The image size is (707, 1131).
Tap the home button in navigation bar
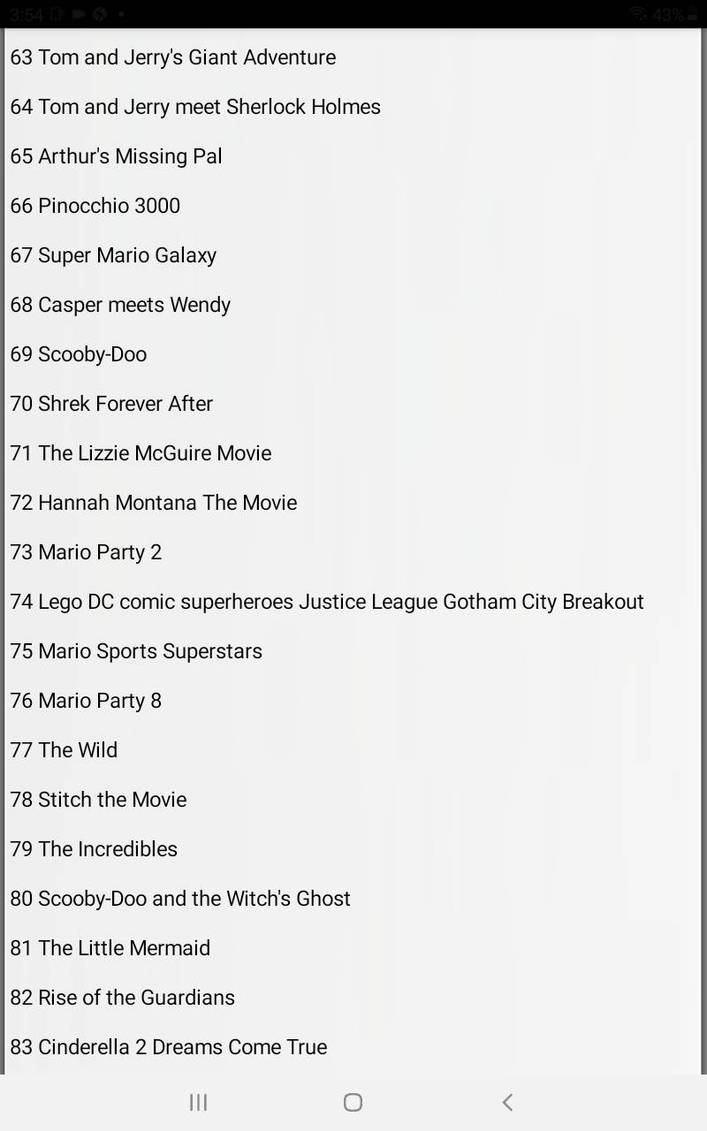pos(353,1102)
